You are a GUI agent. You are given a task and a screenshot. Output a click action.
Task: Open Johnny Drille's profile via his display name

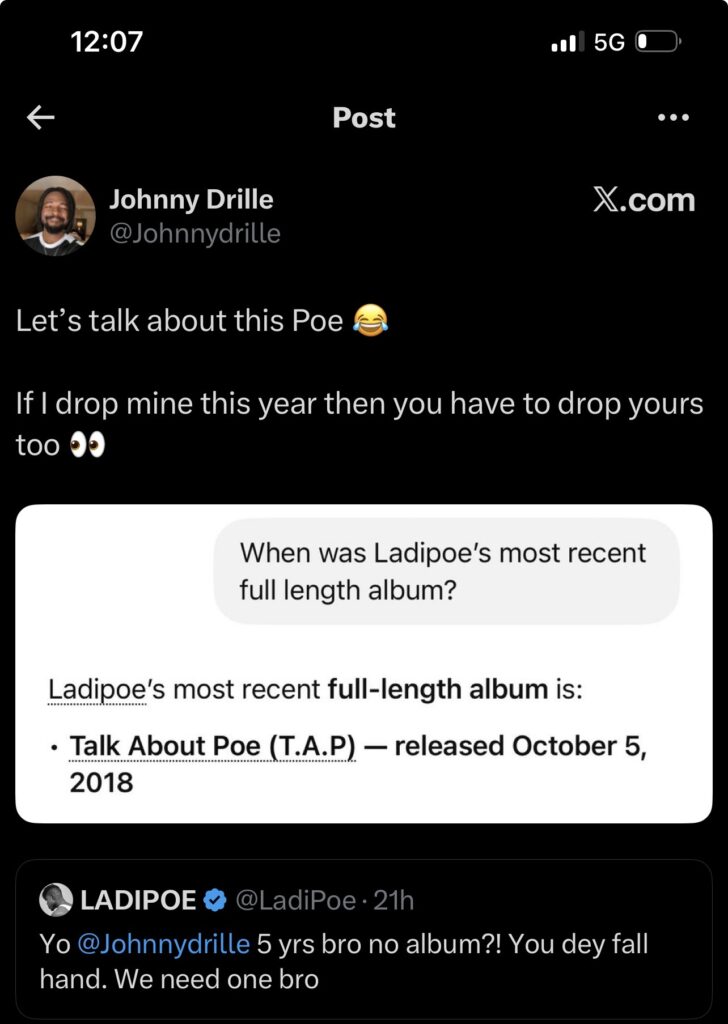click(x=191, y=199)
